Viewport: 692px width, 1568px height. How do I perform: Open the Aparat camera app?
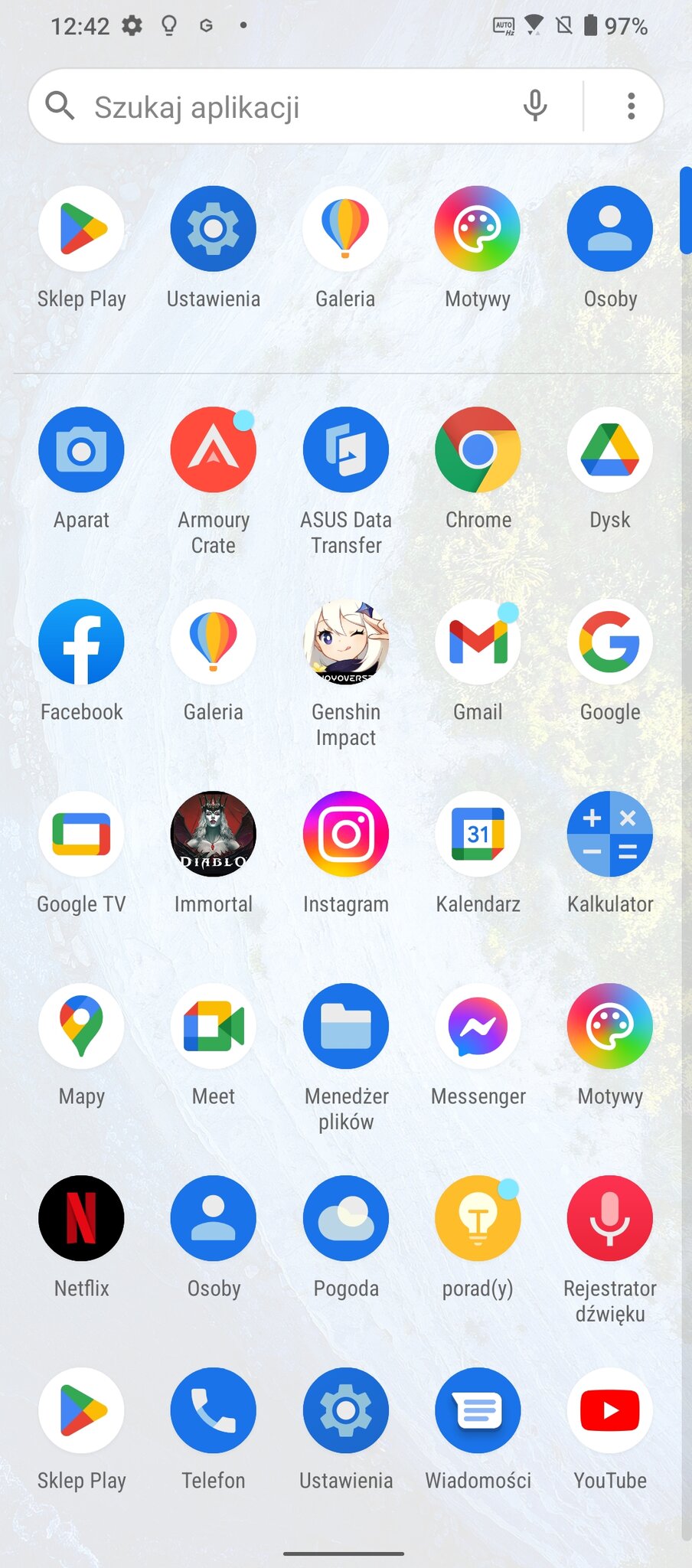pos(81,449)
